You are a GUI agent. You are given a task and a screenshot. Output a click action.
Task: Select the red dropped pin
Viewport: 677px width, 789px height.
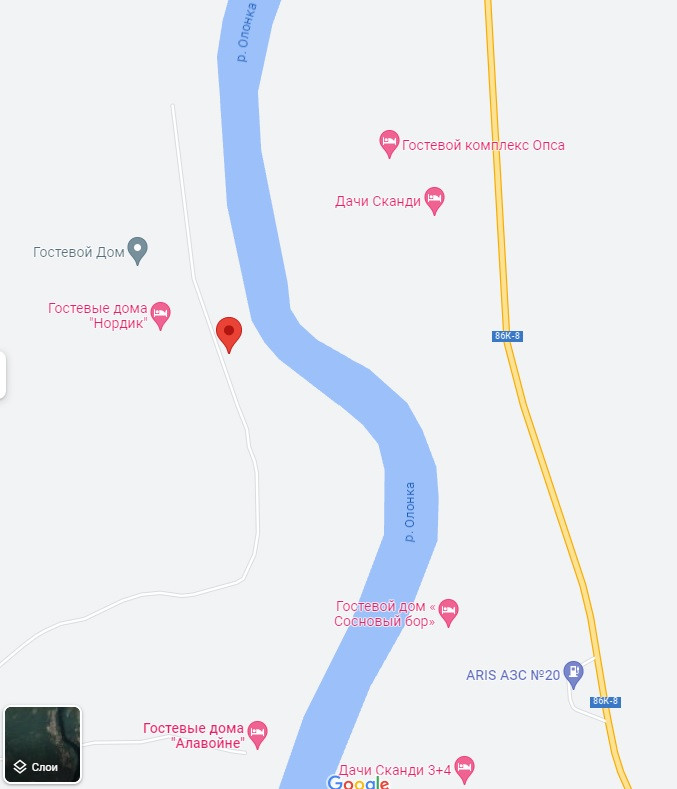tap(229, 334)
